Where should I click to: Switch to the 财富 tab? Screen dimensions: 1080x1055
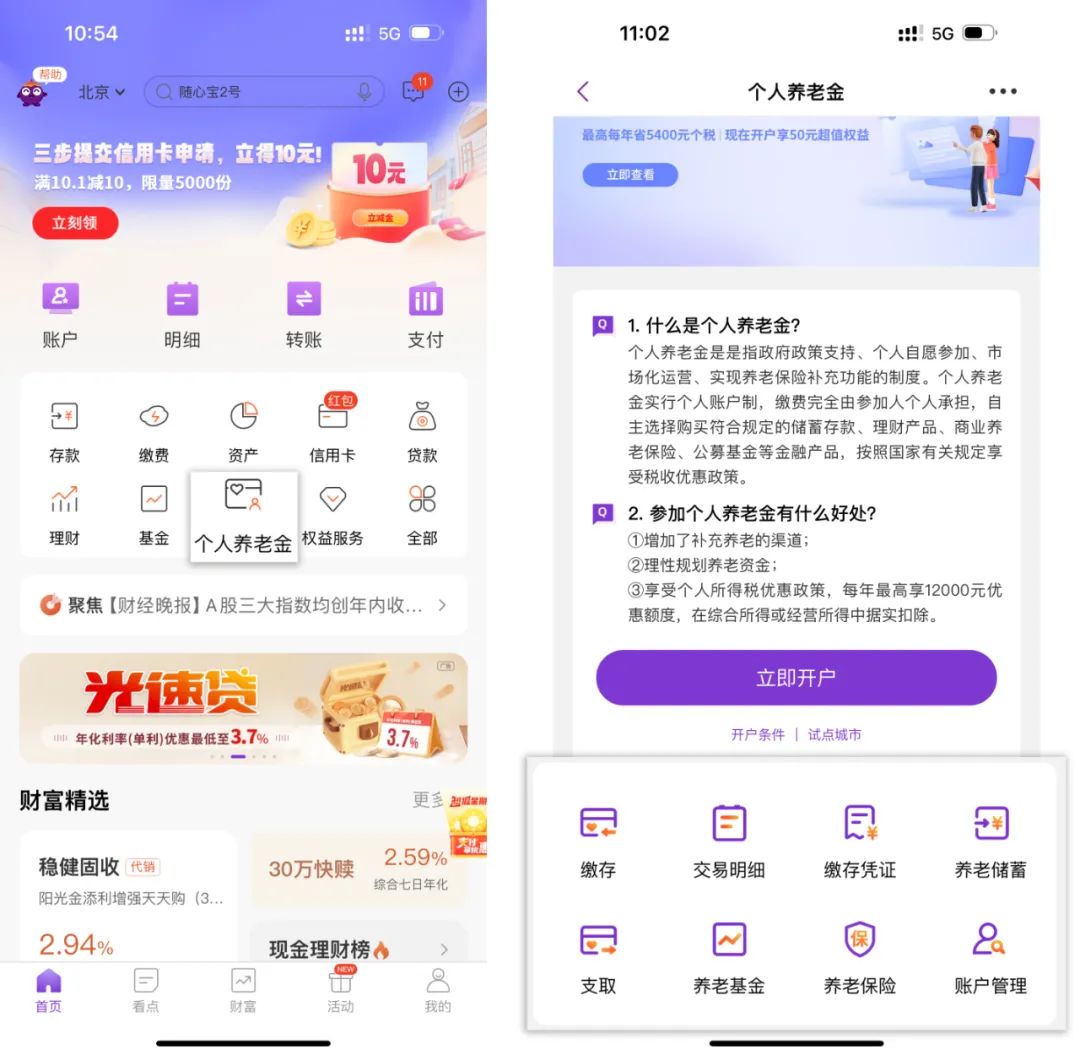(243, 990)
